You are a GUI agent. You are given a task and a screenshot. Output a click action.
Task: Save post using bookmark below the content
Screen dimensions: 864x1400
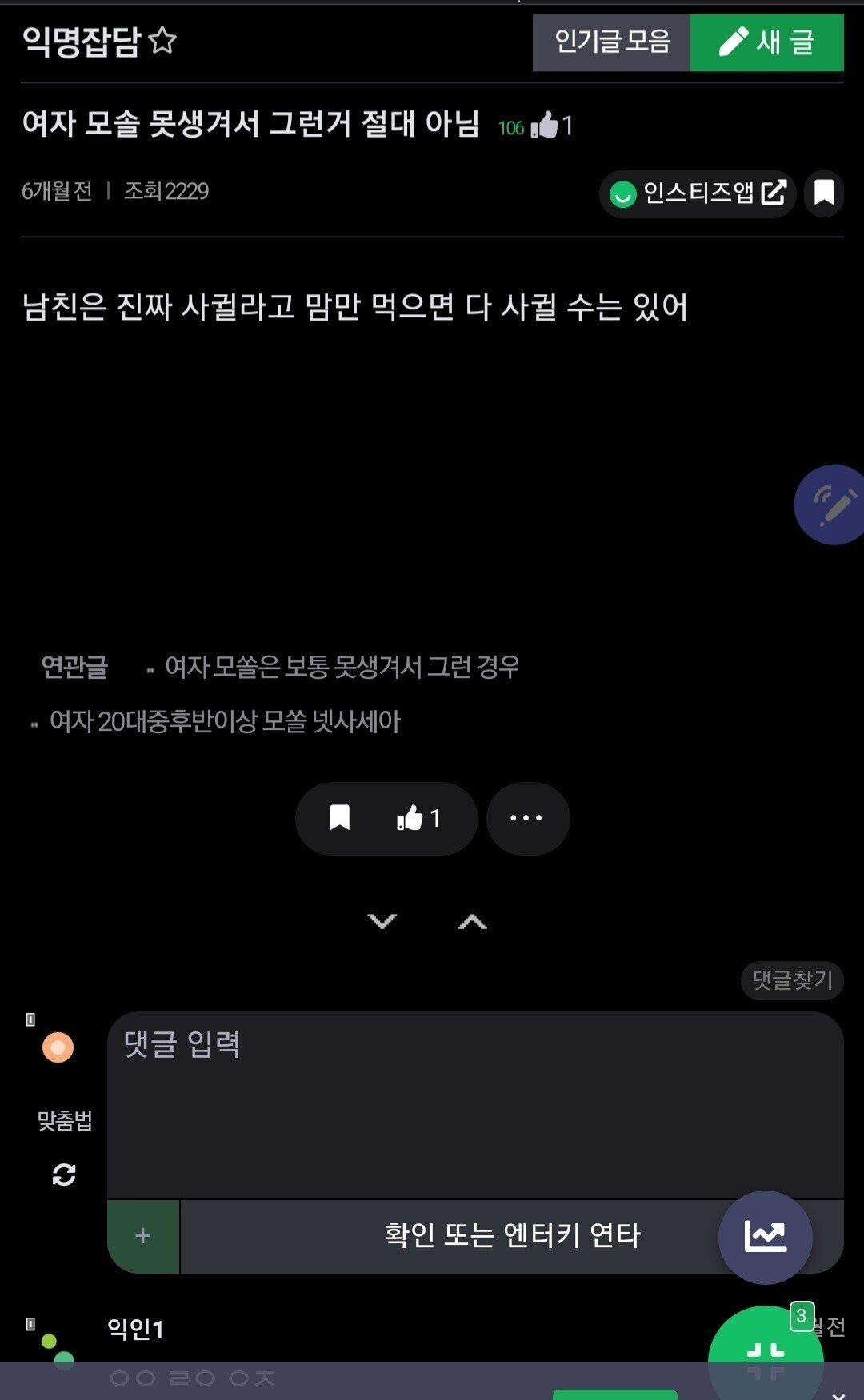tap(340, 818)
